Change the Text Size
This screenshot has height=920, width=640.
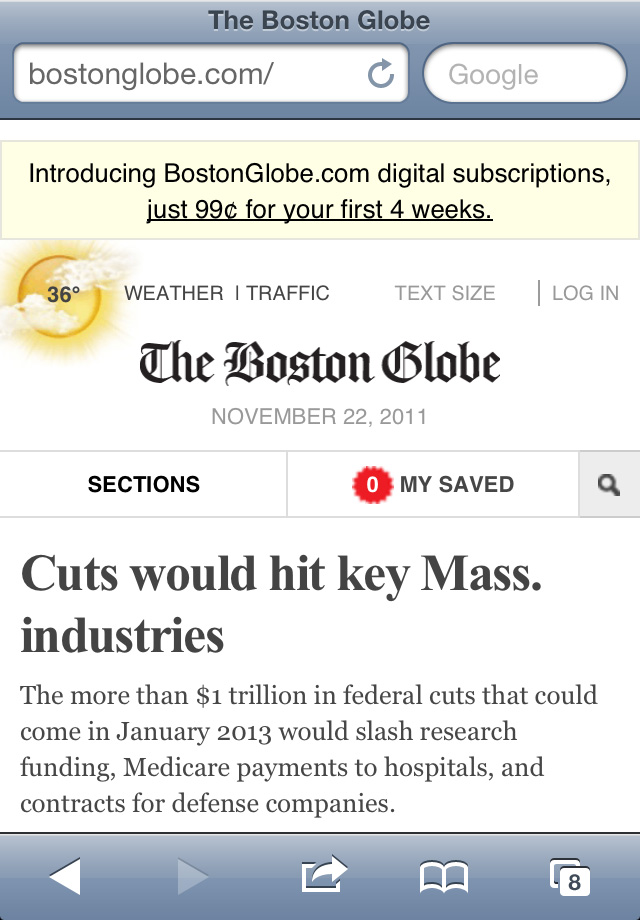point(445,293)
